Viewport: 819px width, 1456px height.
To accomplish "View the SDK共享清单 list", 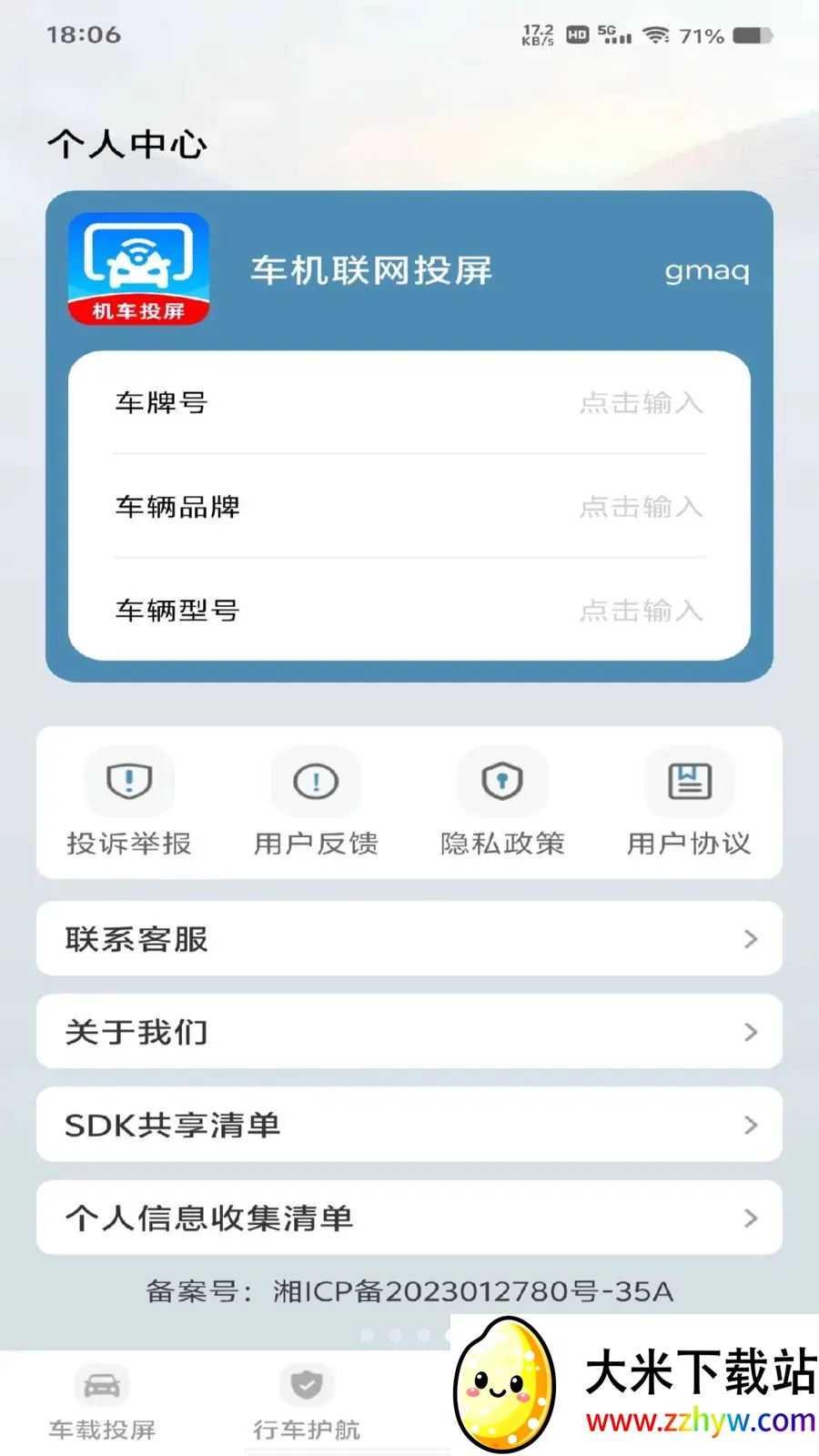I will (x=409, y=1125).
